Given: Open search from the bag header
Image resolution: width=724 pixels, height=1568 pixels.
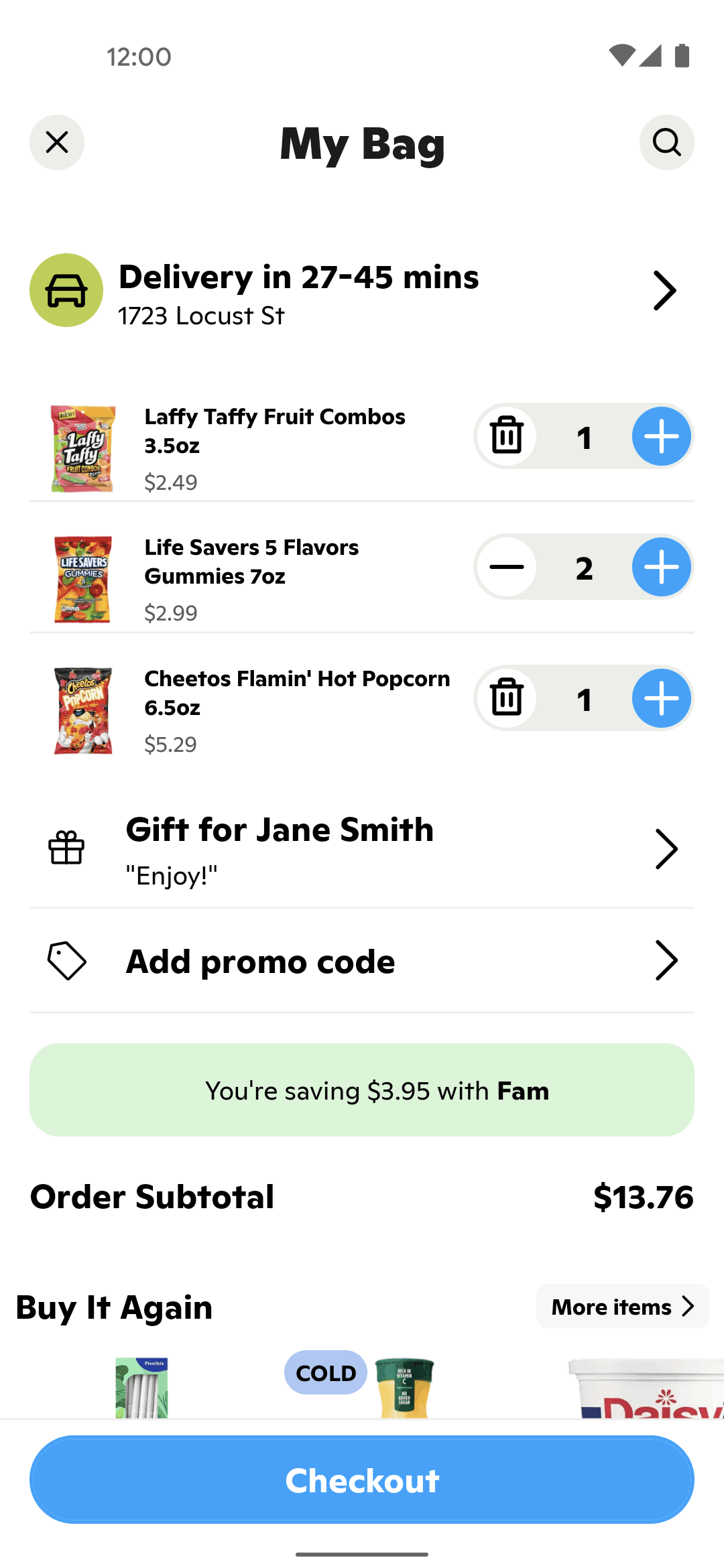Looking at the screenshot, I should coord(666,142).
